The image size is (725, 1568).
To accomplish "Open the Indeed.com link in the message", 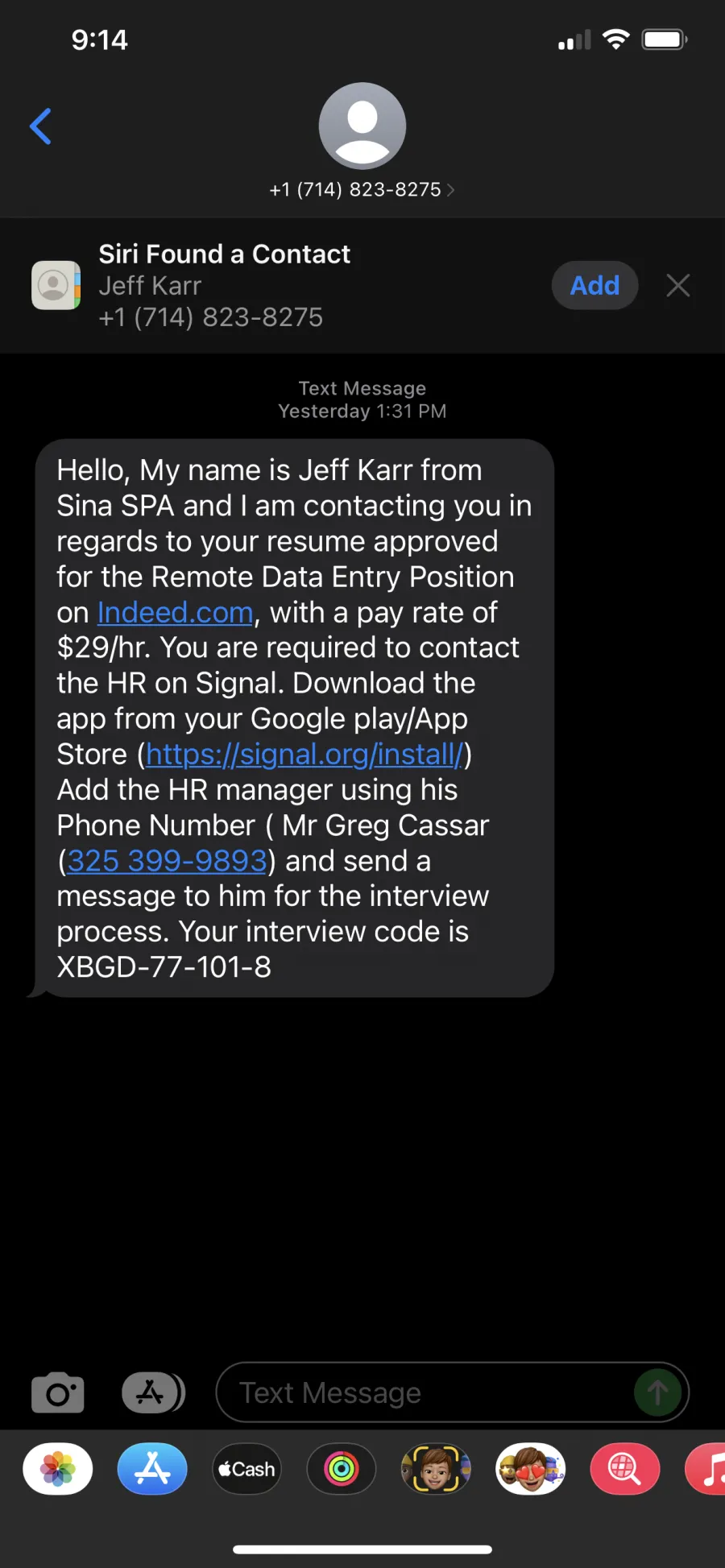I will [175, 612].
